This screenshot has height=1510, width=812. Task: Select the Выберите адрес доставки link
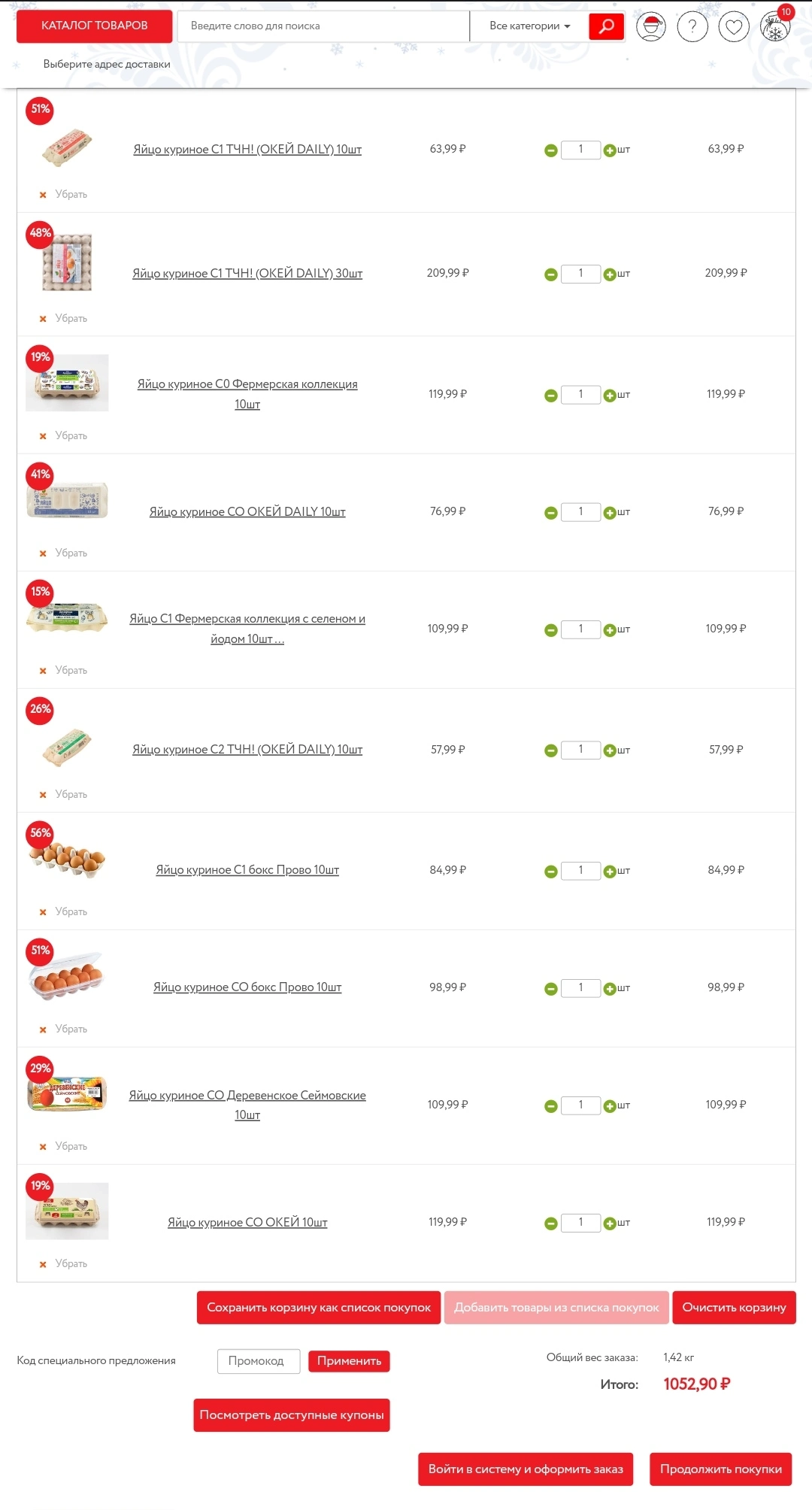(x=107, y=64)
